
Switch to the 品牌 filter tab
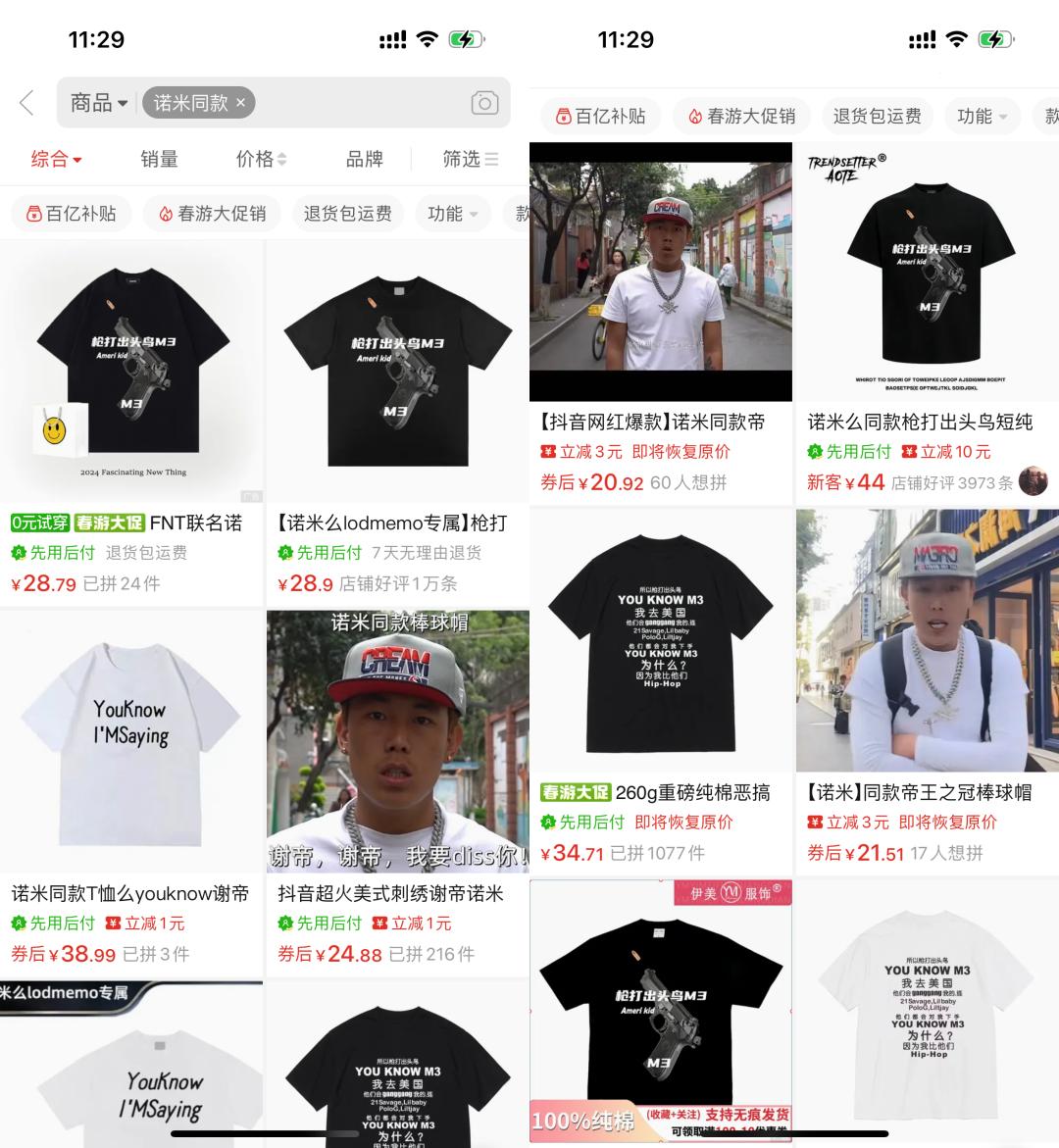click(364, 159)
